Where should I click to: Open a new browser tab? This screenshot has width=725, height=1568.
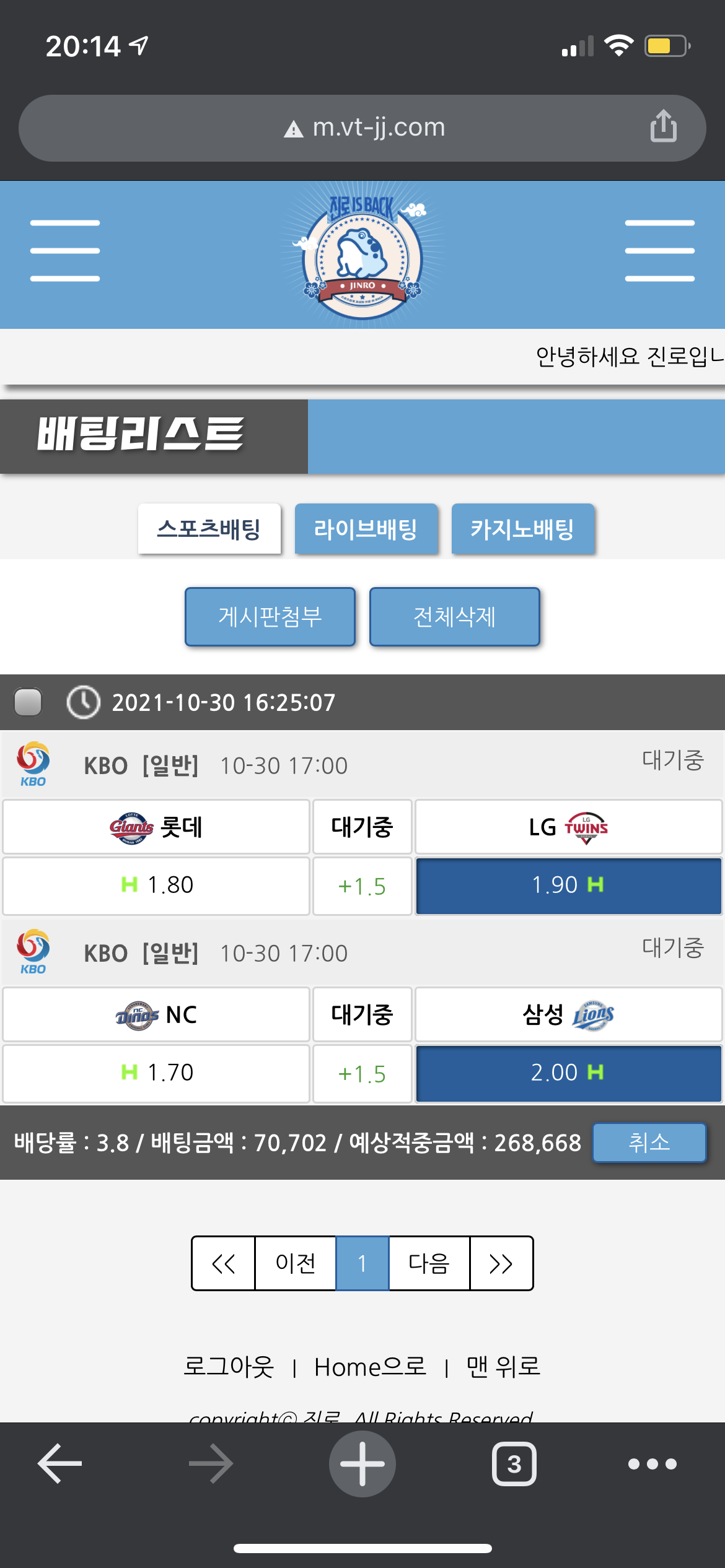coord(362,1464)
